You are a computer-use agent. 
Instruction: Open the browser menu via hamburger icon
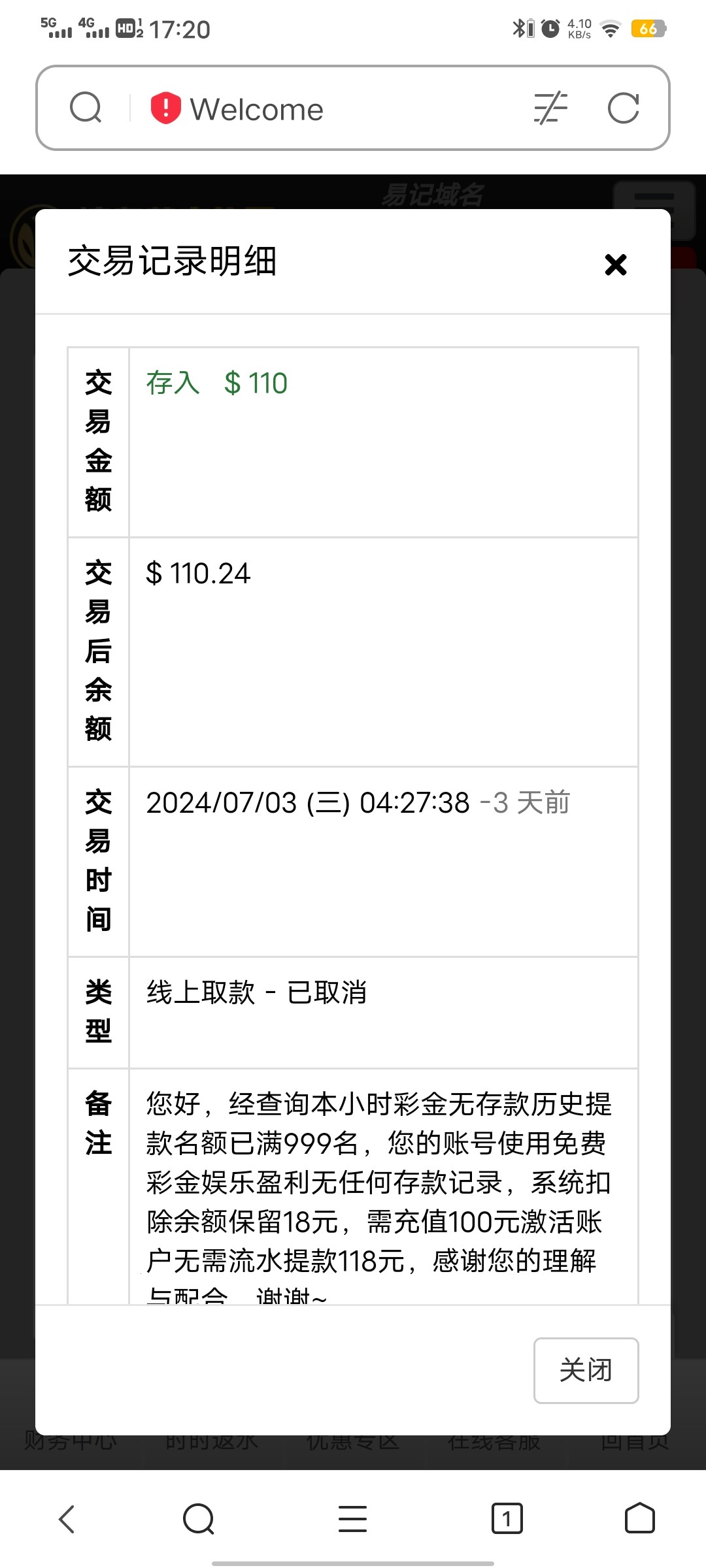coord(352,1519)
